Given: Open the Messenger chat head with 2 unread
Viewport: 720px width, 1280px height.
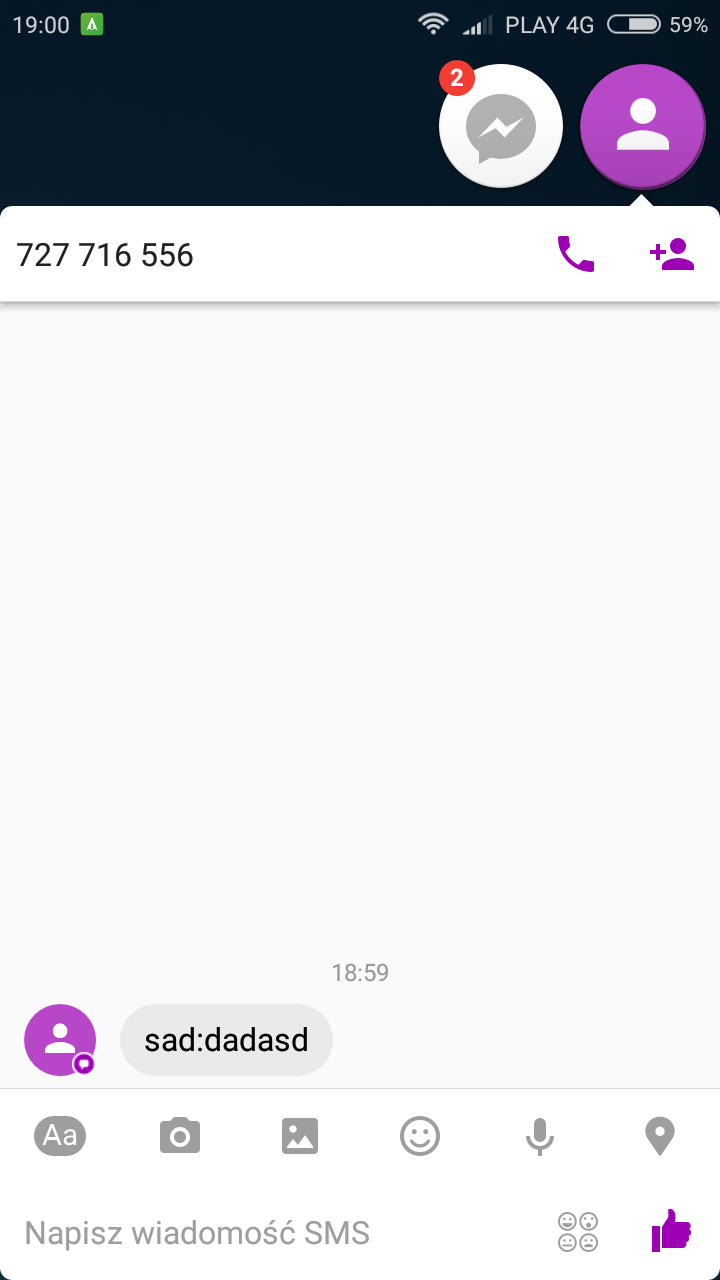Looking at the screenshot, I should [x=501, y=127].
